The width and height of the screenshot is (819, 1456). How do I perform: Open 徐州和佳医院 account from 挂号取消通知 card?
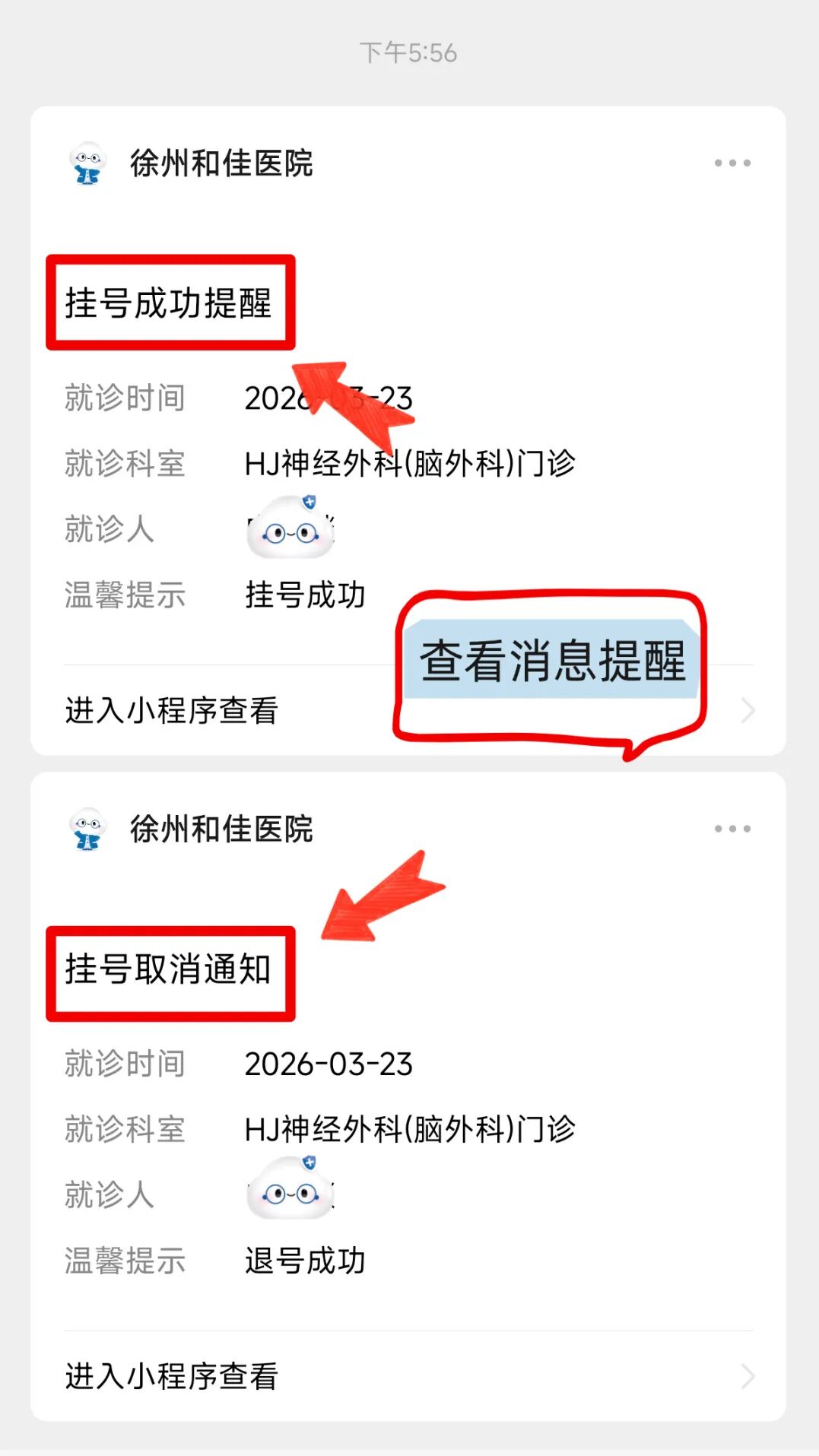click(221, 829)
